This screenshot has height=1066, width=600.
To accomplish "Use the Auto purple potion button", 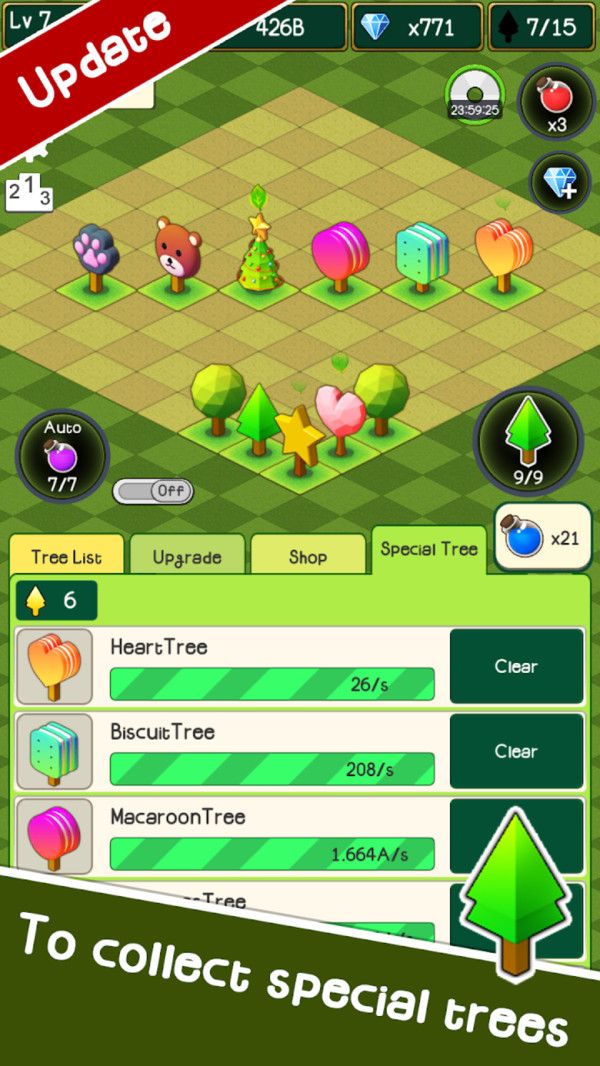I will pos(62,456).
